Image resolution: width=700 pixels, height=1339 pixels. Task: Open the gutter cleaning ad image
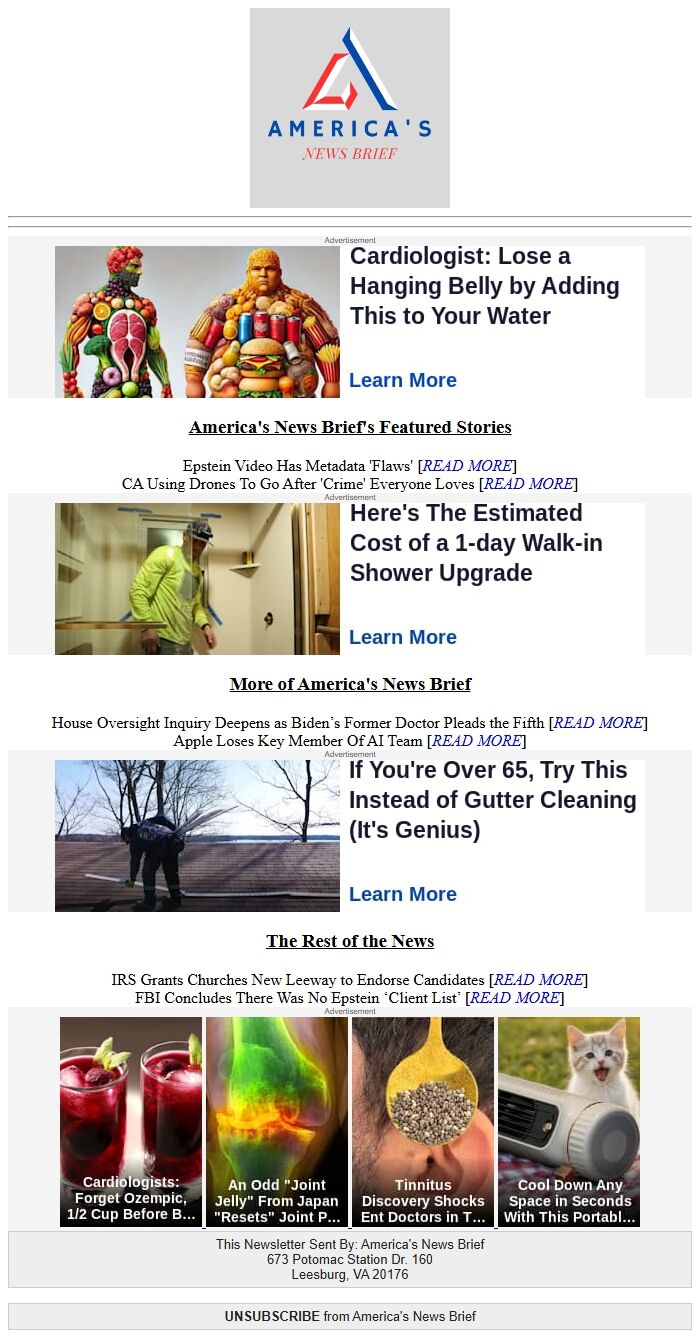coord(197,836)
